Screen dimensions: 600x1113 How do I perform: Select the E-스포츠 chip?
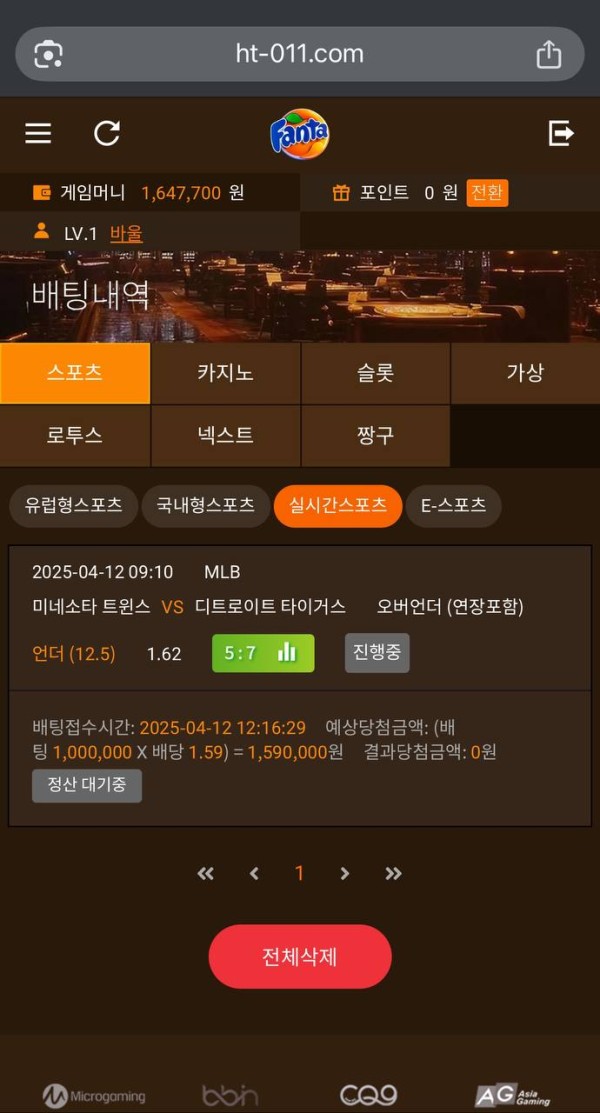(453, 506)
